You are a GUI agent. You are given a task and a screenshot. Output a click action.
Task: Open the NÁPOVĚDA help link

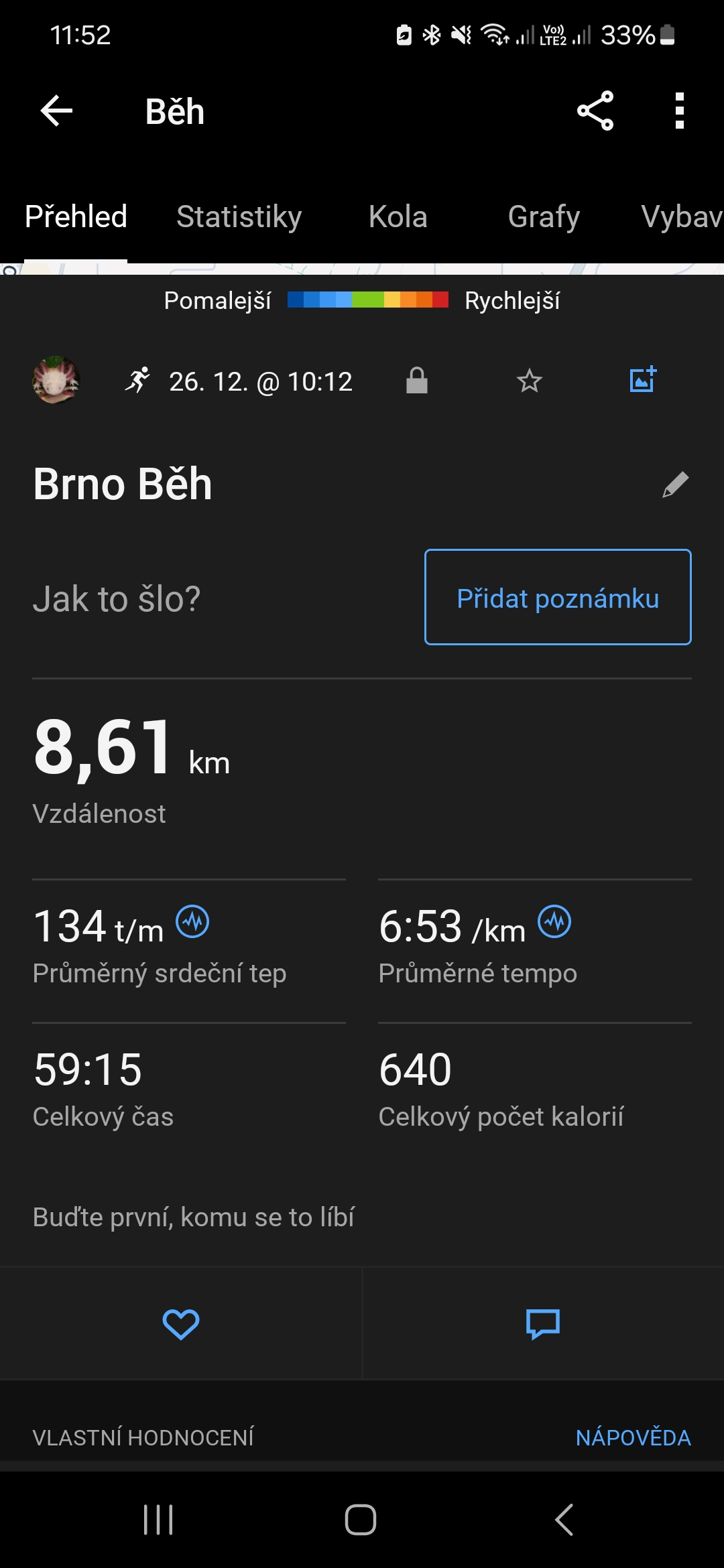633,1438
